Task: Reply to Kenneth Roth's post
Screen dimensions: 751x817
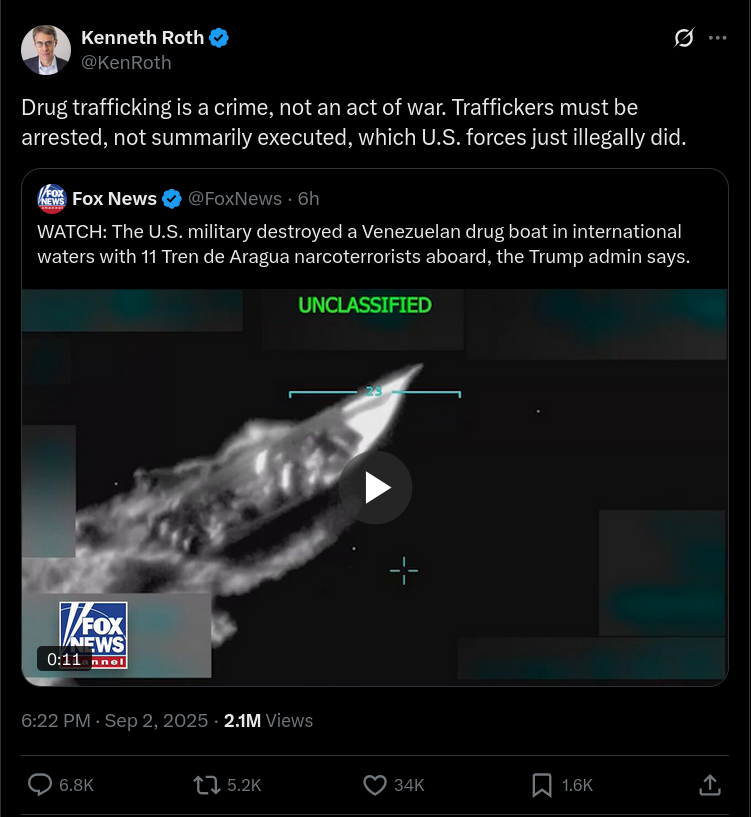Action: click(x=40, y=785)
